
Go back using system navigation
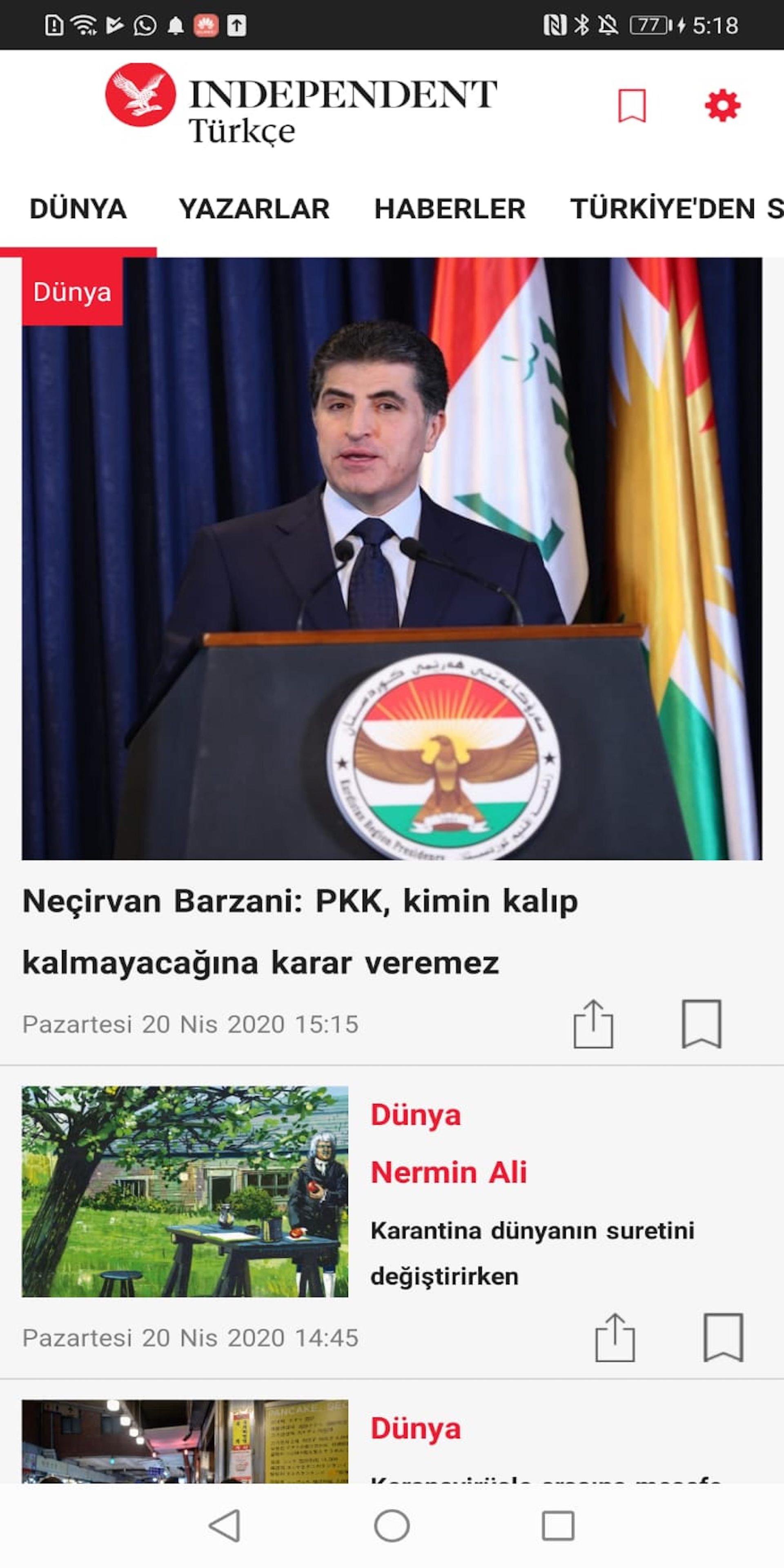[x=225, y=1526]
